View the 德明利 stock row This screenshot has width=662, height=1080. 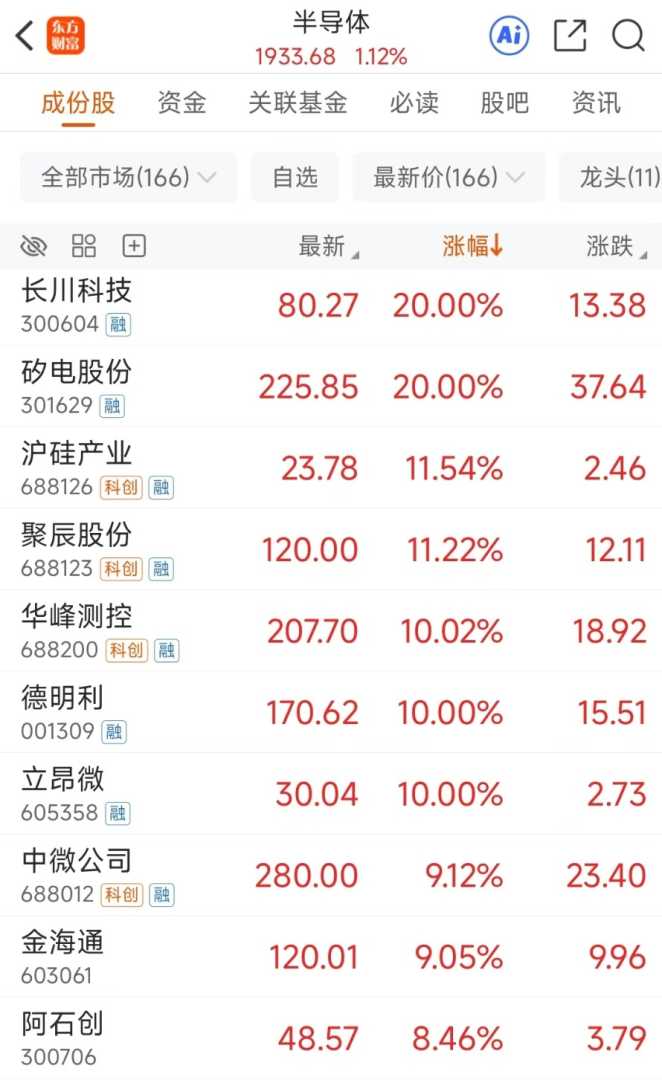coord(62,712)
